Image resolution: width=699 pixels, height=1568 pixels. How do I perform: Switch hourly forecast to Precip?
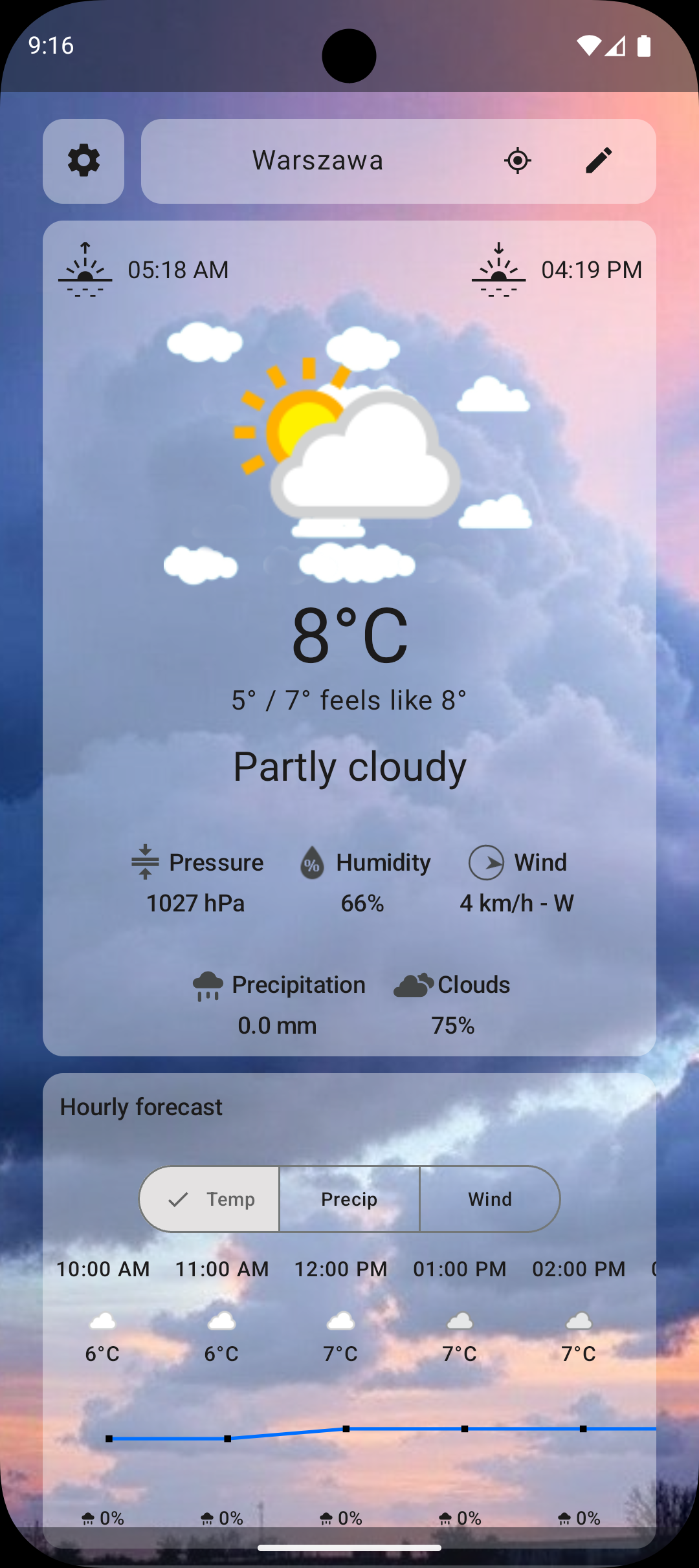(349, 1199)
